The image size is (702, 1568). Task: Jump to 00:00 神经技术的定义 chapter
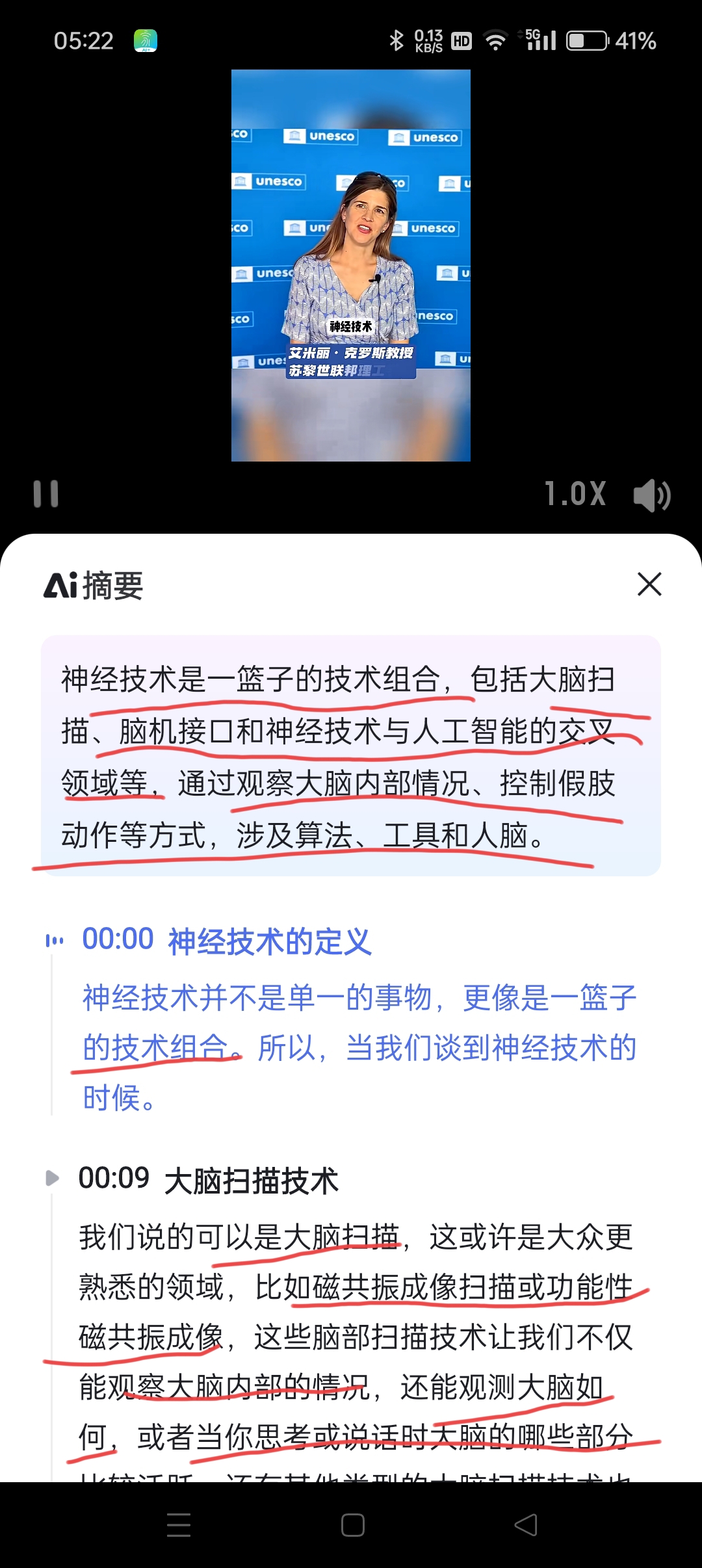point(226,941)
